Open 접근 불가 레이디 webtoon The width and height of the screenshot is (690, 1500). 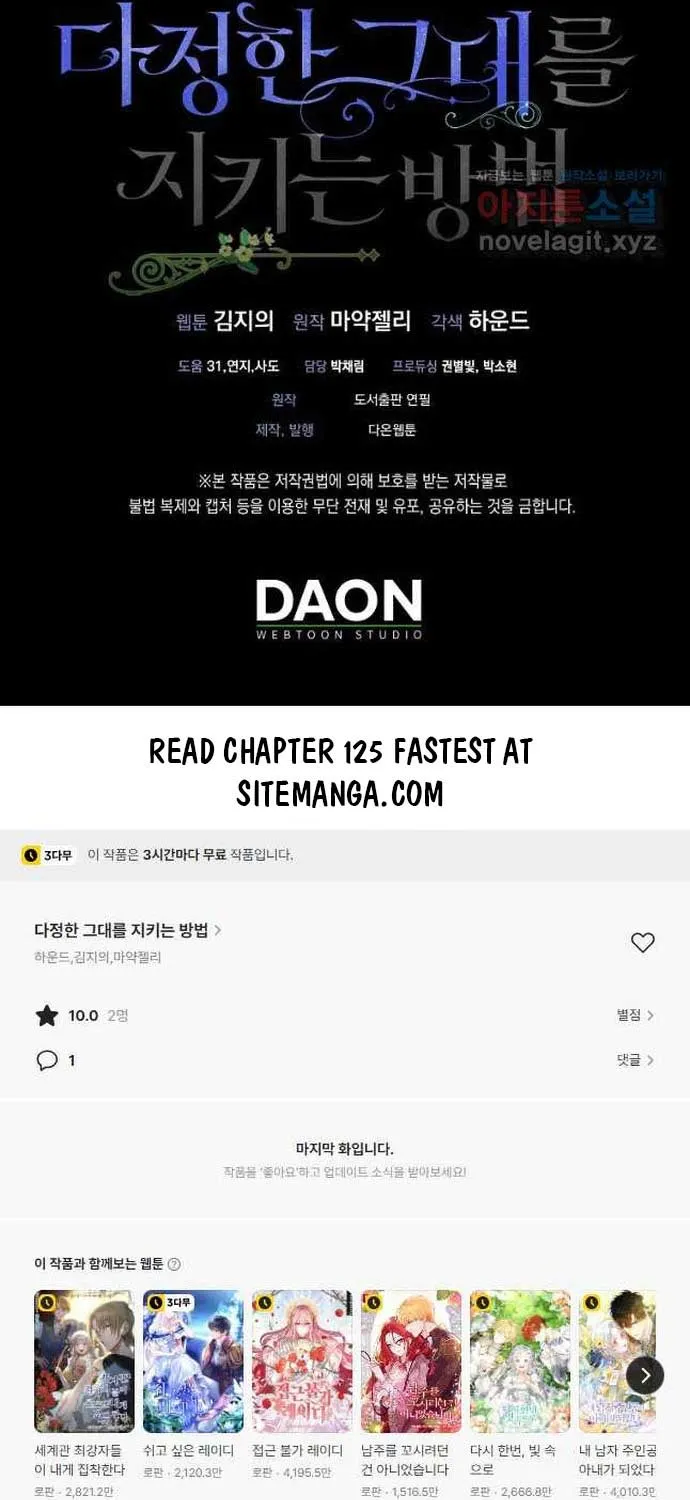pyautogui.click(x=302, y=1362)
